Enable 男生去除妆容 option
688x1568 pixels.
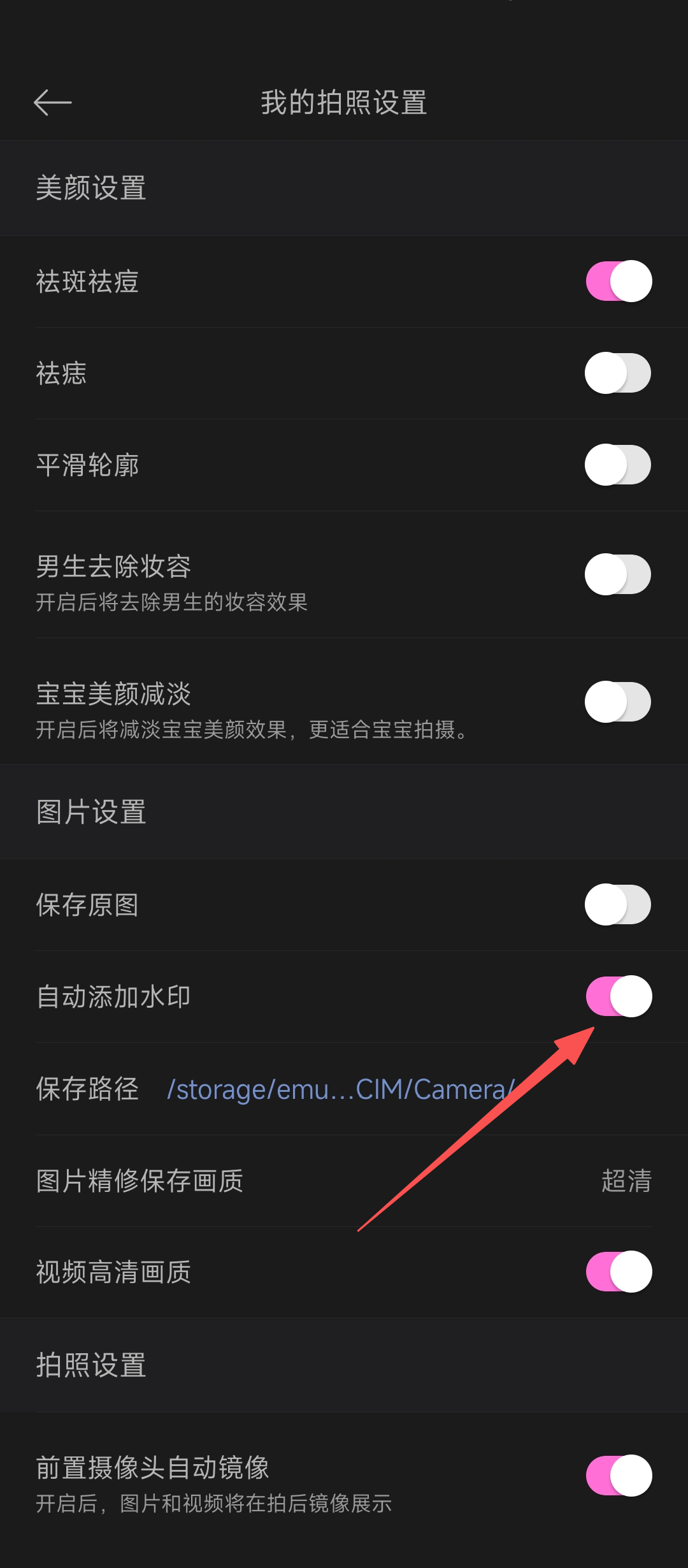[x=618, y=574]
